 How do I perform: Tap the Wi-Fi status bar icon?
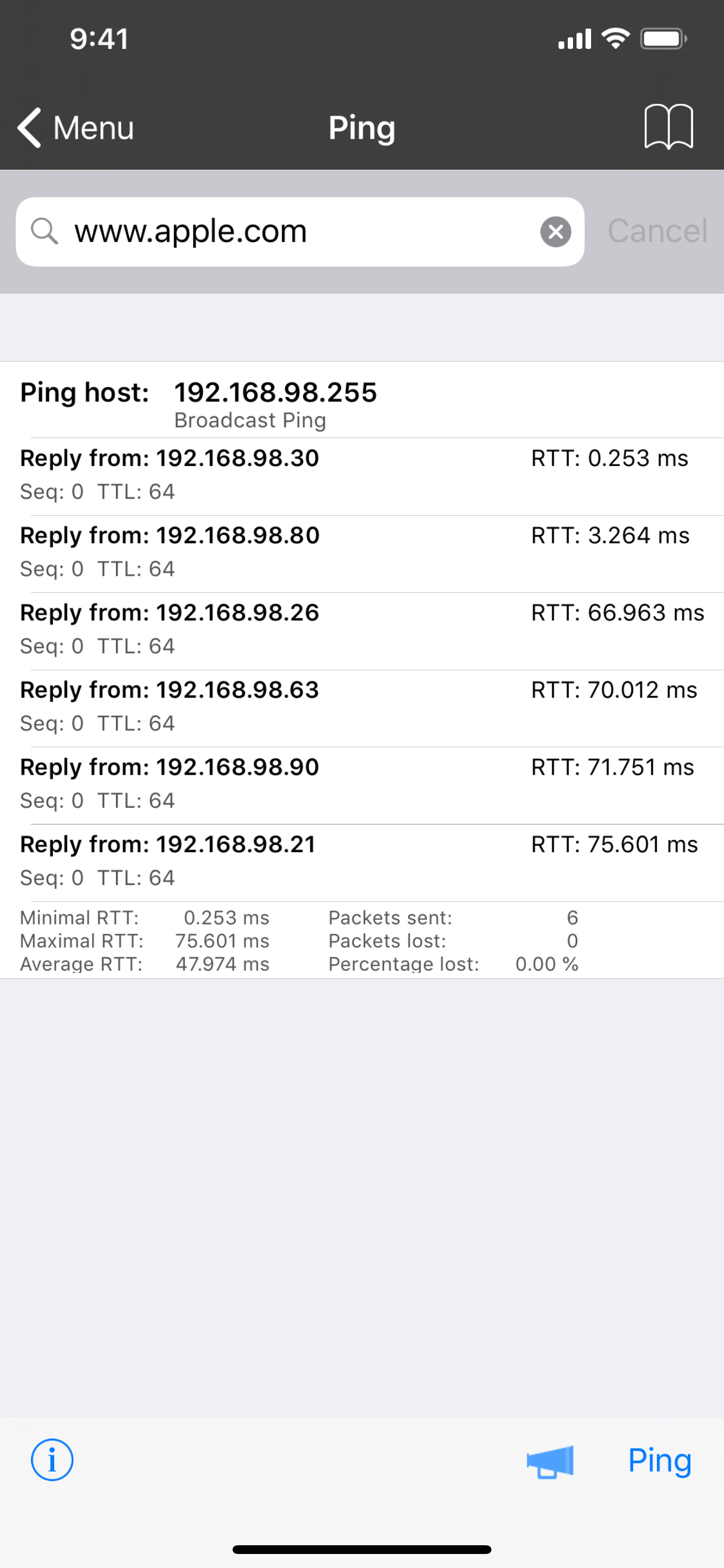pyautogui.click(x=615, y=38)
